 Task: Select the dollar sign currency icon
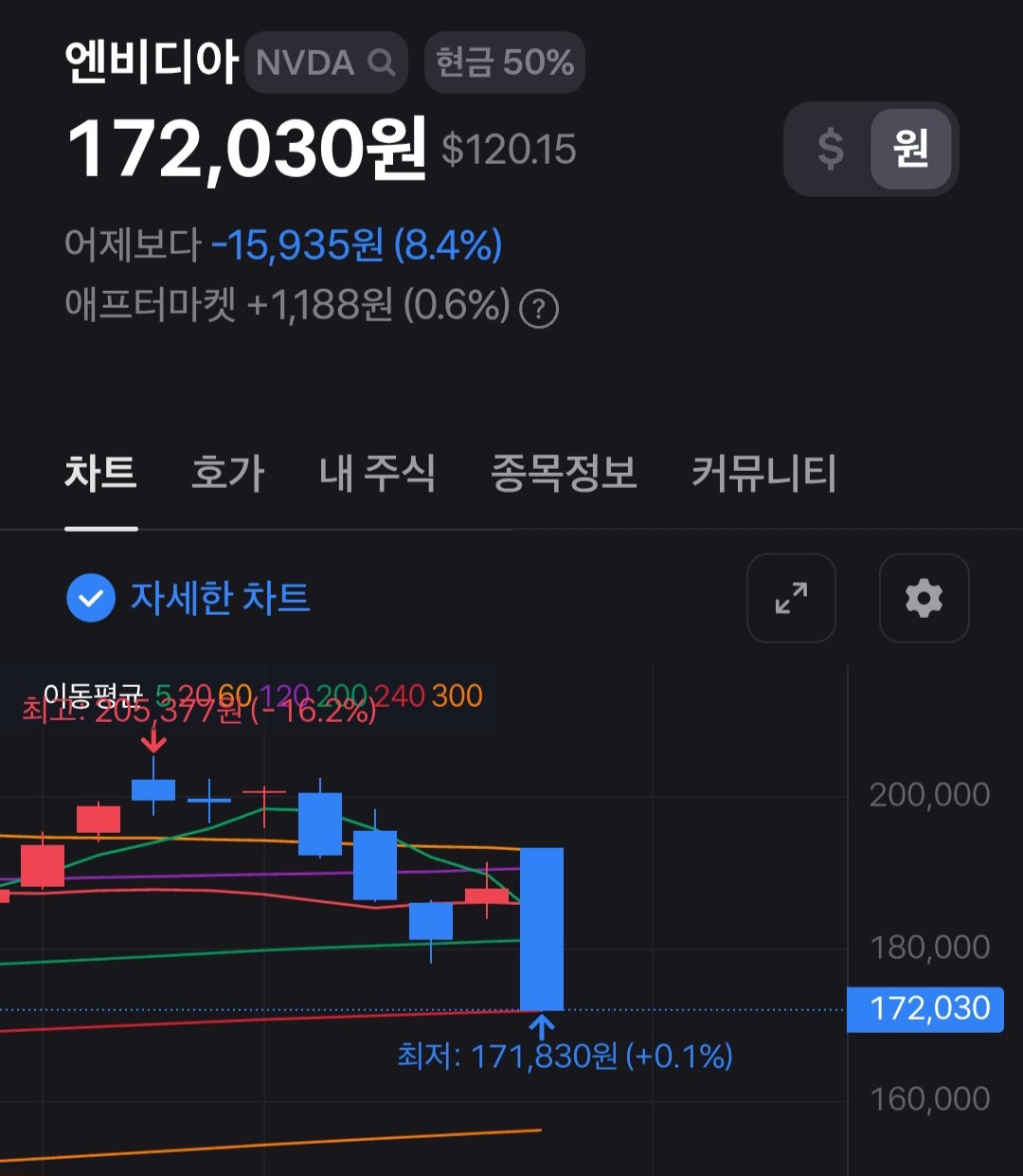coord(832,149)
